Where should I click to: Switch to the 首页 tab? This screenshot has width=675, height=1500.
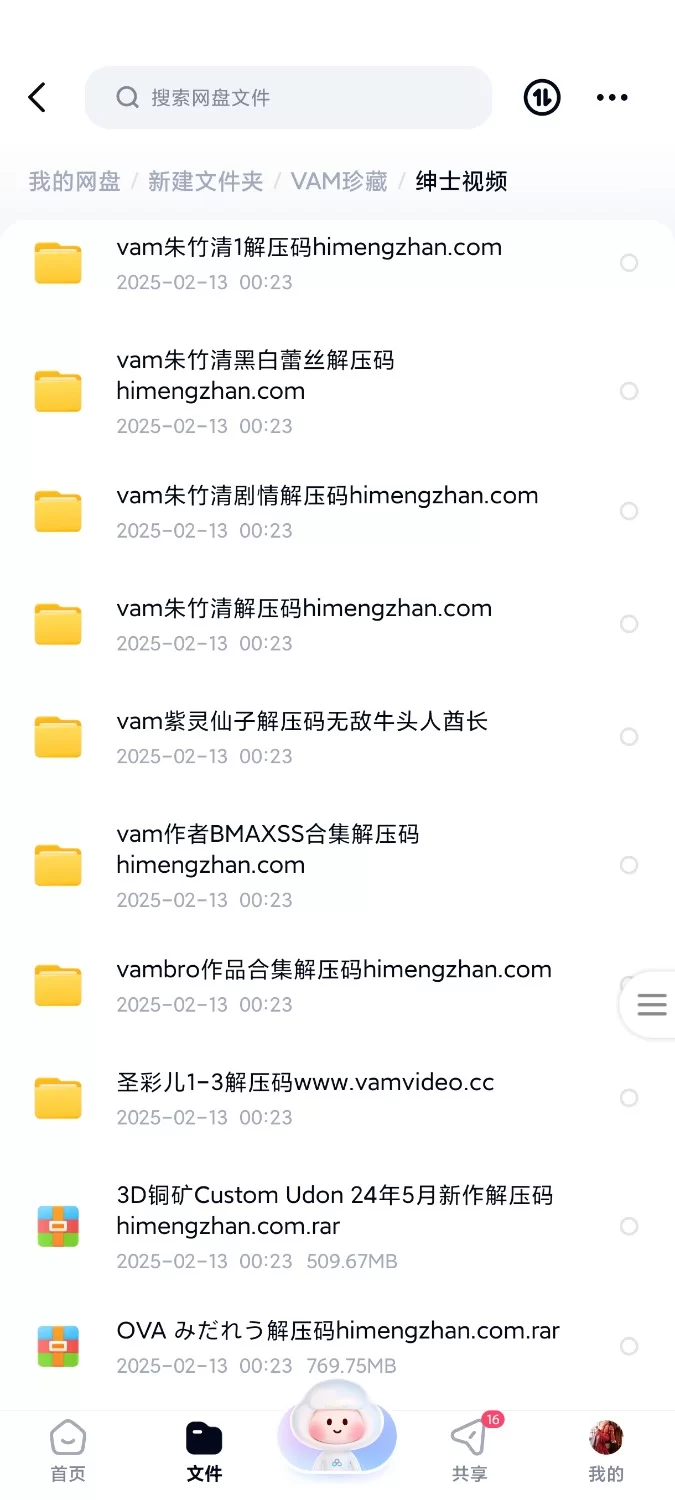pos(68,1451)
